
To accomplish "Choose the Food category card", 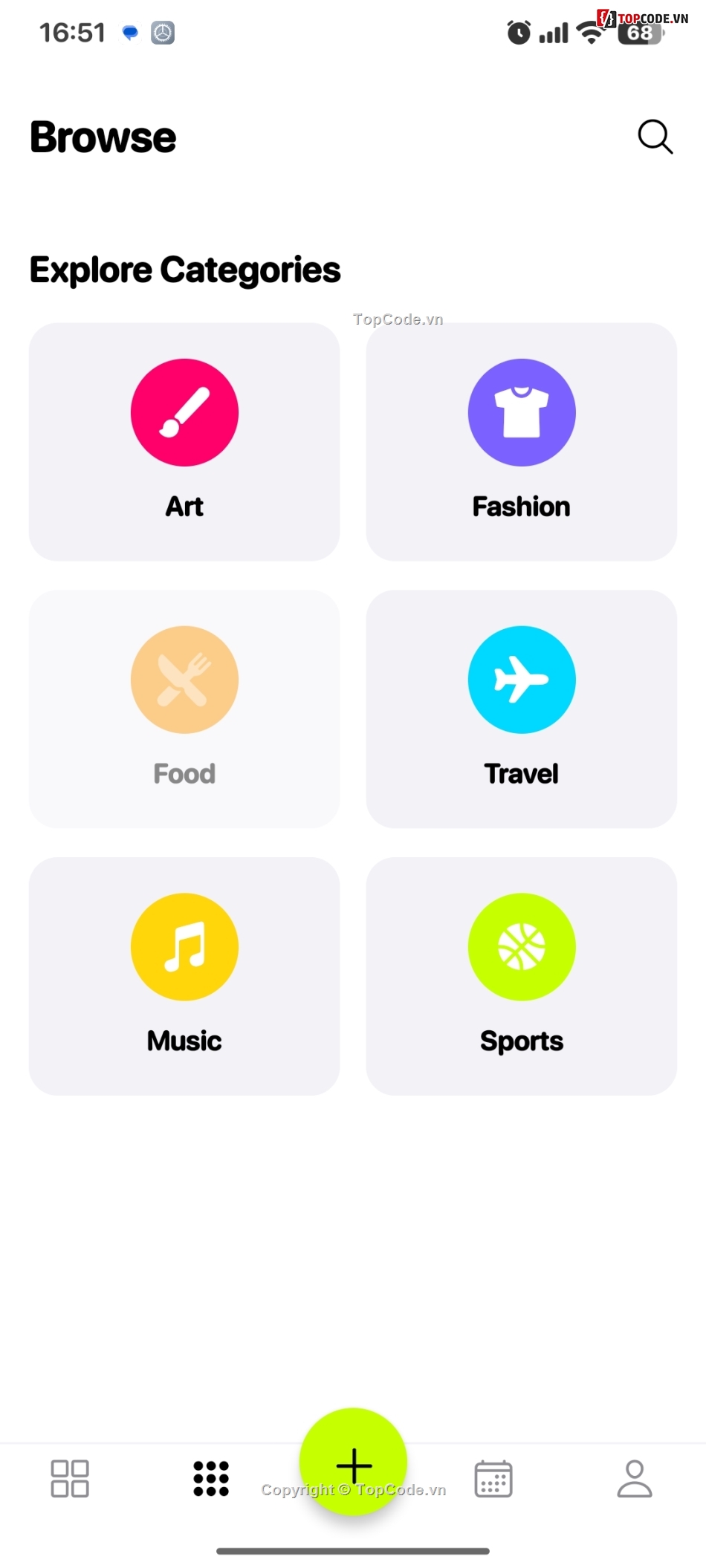I will click(184, 709).
